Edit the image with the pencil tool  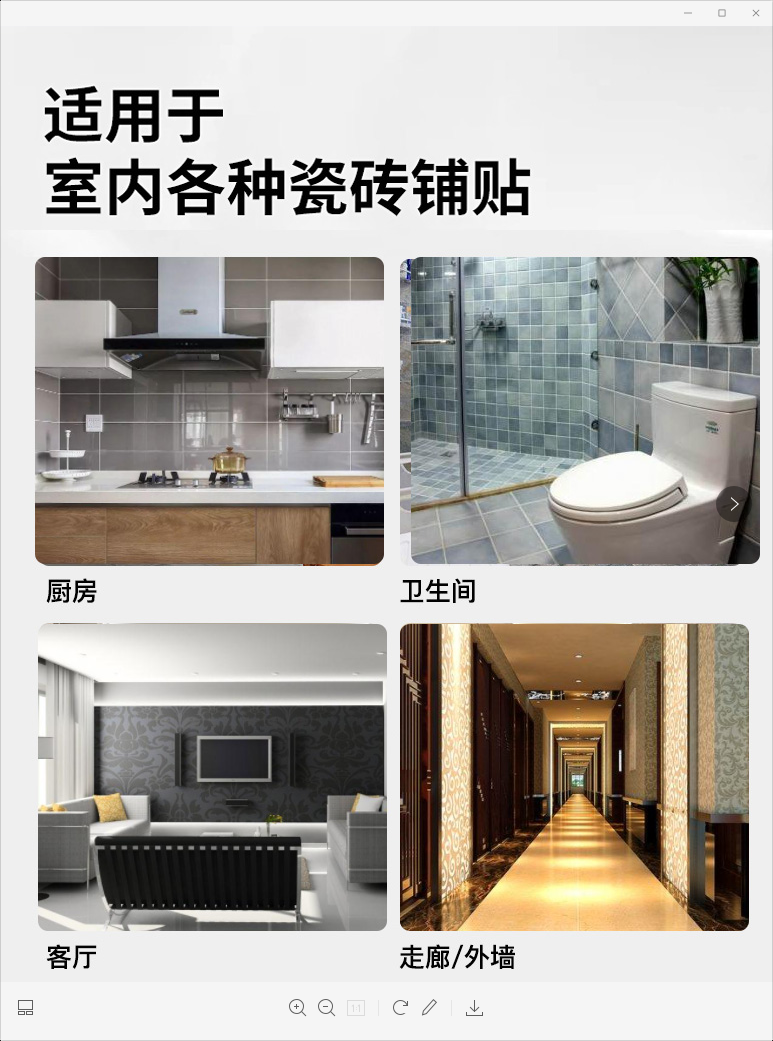(429, 1008)
